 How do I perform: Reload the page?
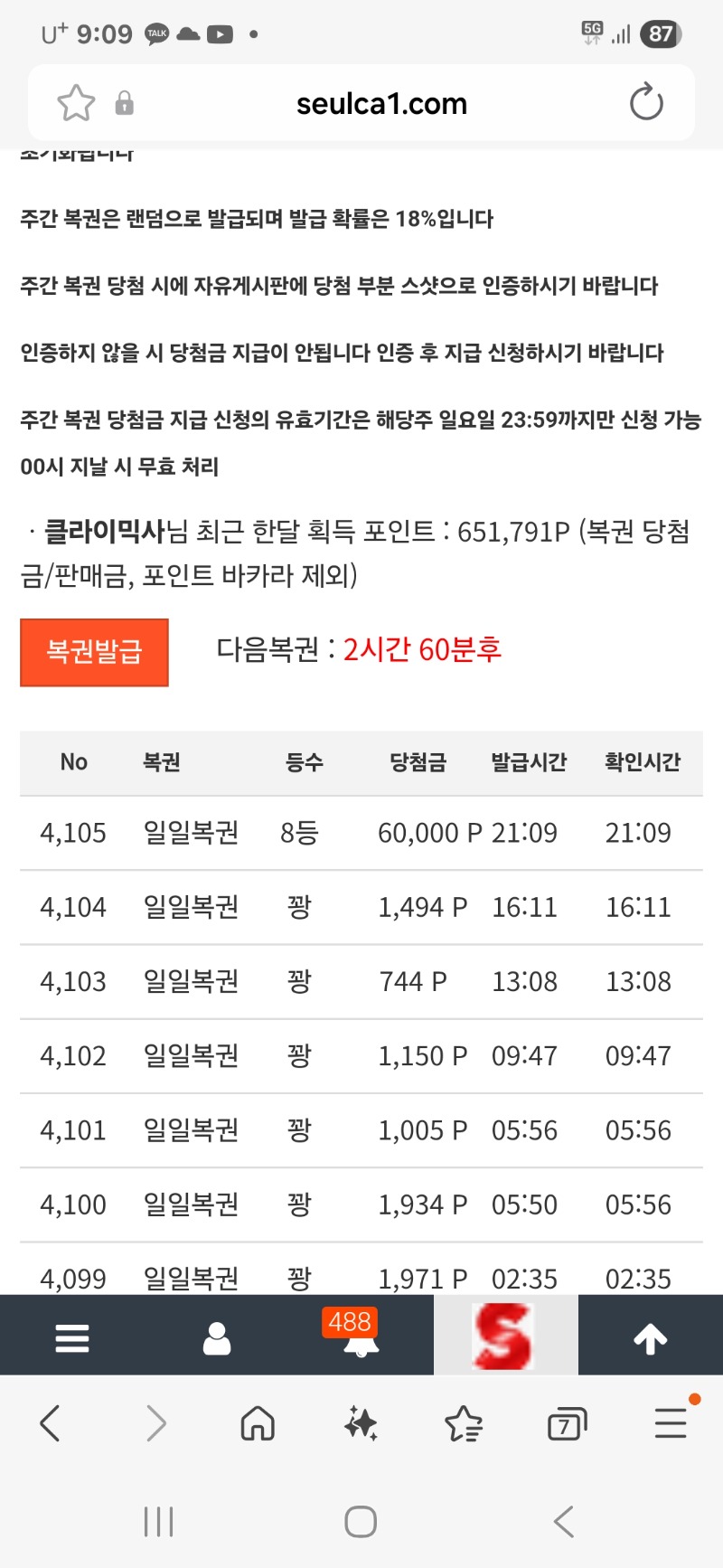pyautogui.click(x=646, y=103)
